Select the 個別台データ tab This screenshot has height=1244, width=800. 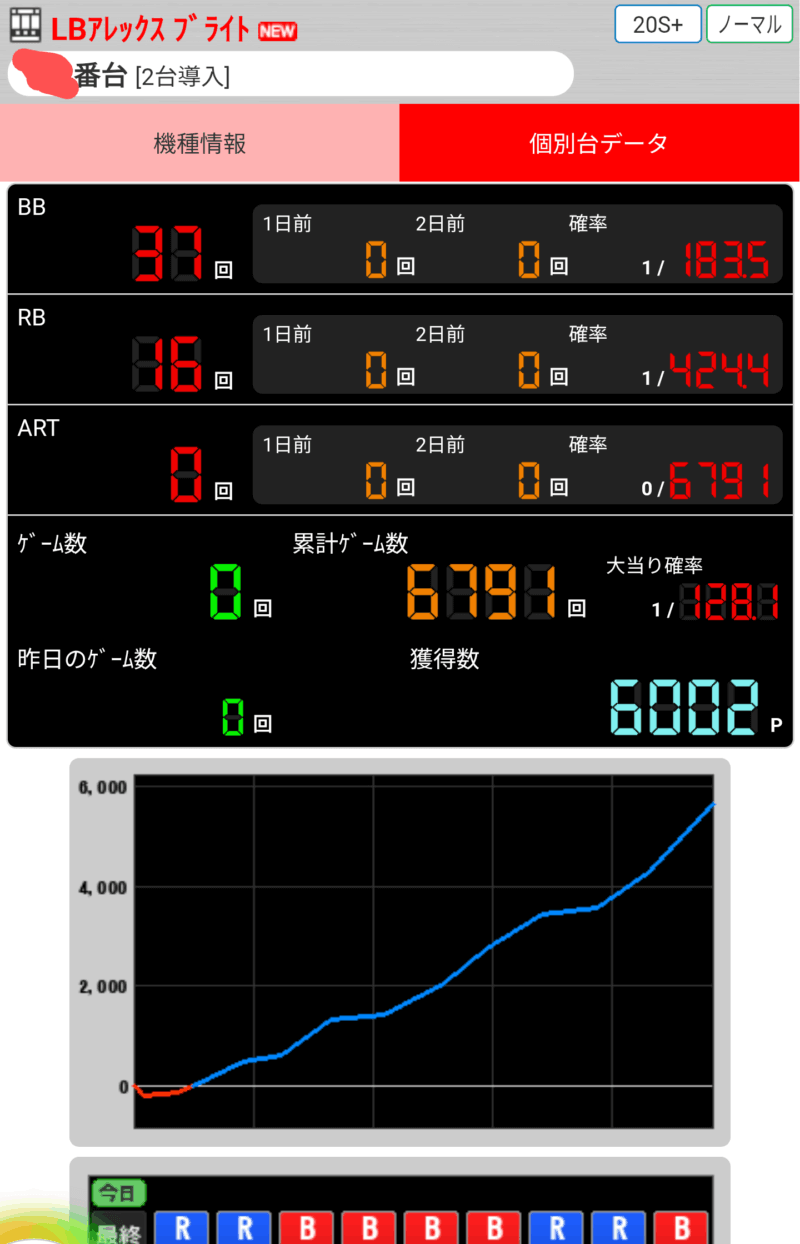pos(598,143)
